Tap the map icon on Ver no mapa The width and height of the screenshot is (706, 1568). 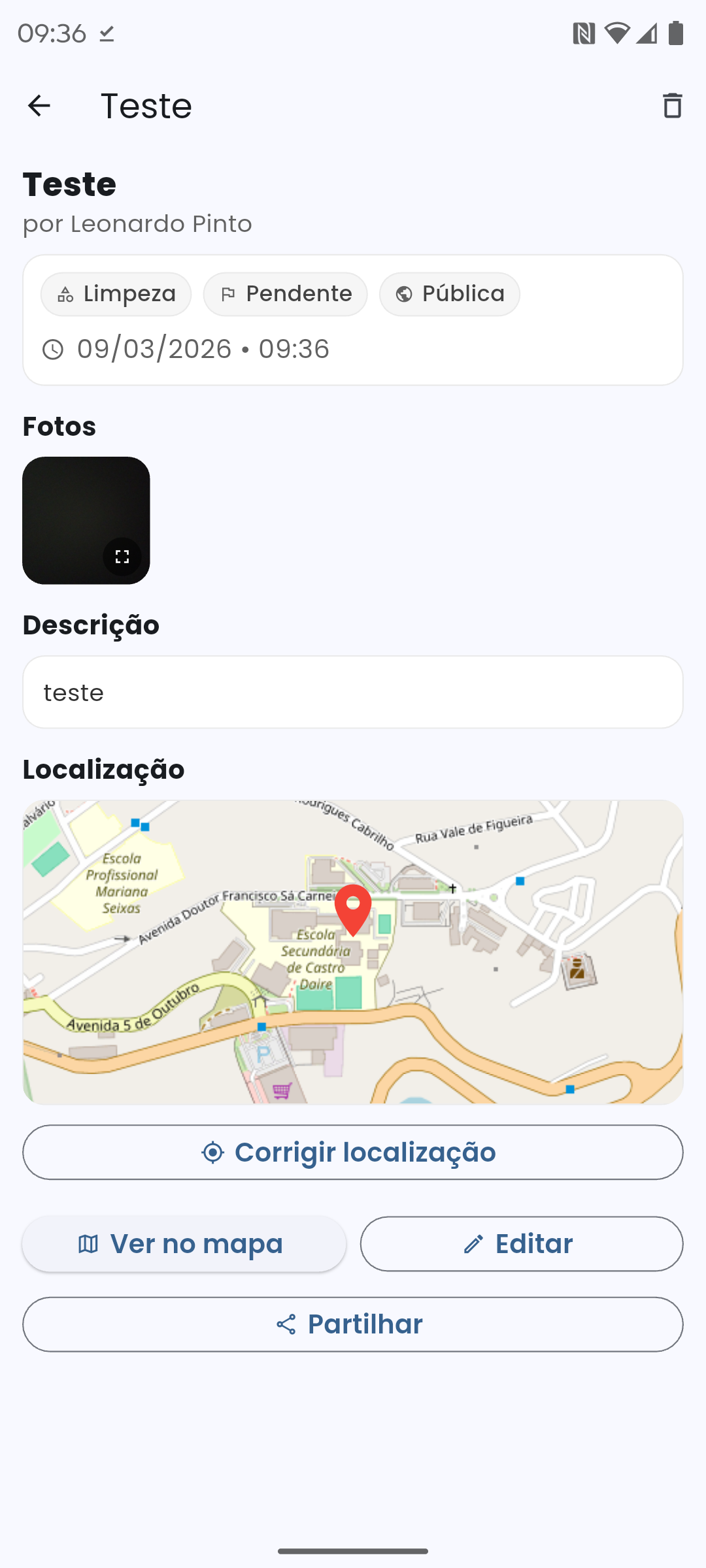pyautogui.click(x=92, y=1243)
